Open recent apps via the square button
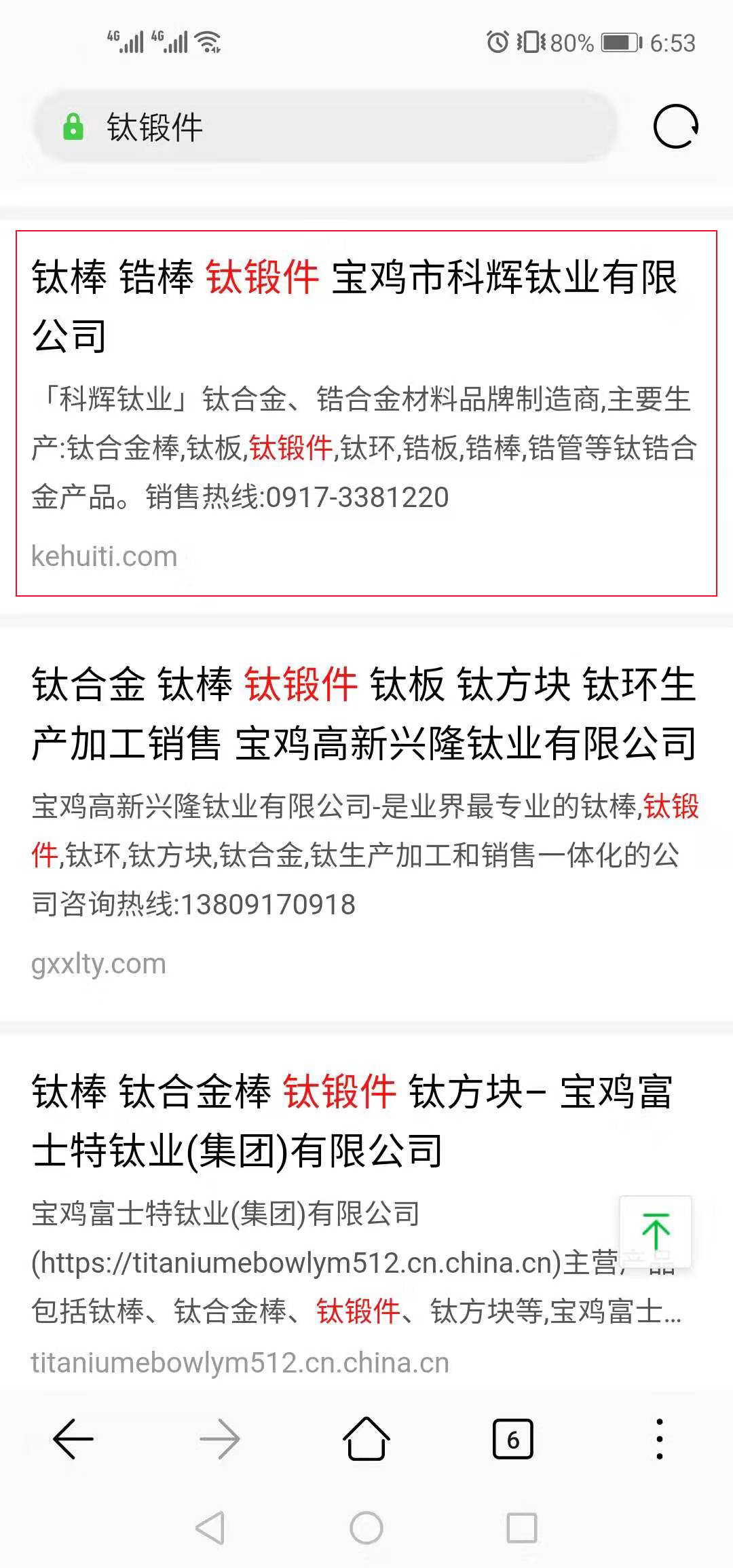Screen dimensions: 733x1568 [x=522, y=1529]
